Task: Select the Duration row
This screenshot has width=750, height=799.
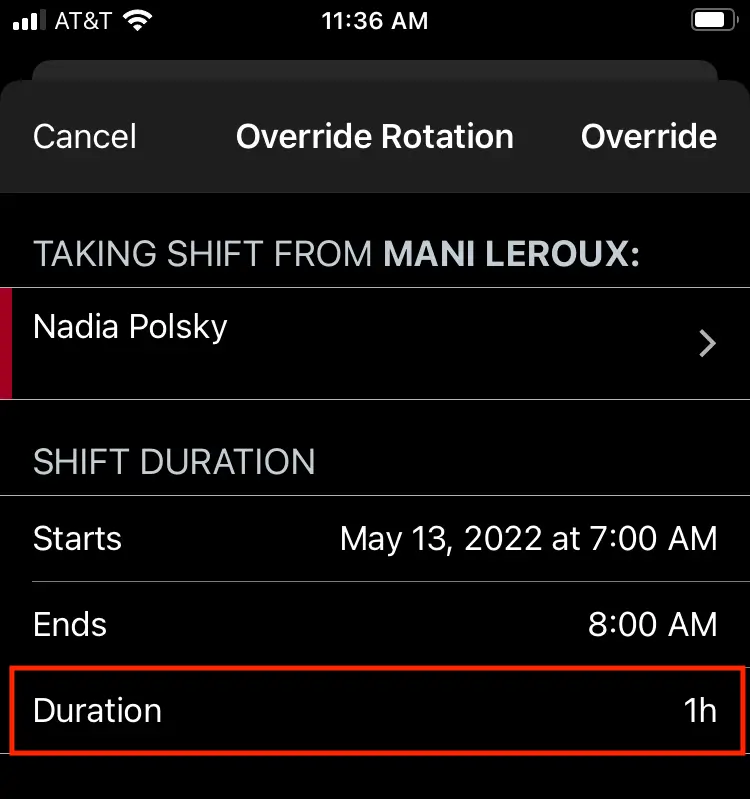Action: point(375,711)
